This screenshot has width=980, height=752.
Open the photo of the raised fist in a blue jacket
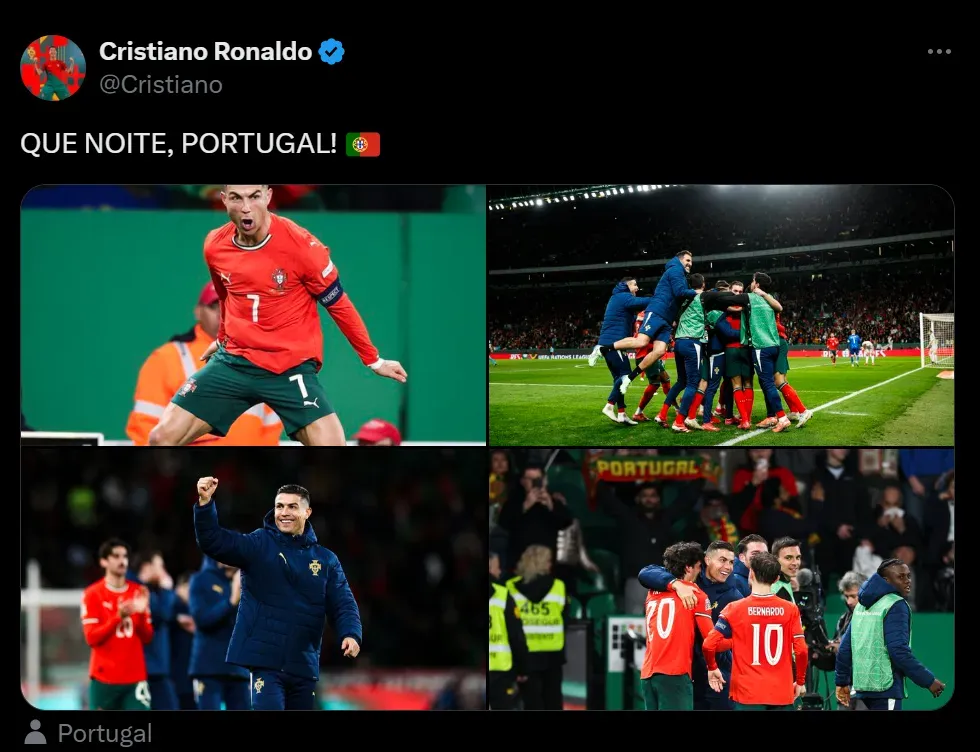(x=253, y=579)
